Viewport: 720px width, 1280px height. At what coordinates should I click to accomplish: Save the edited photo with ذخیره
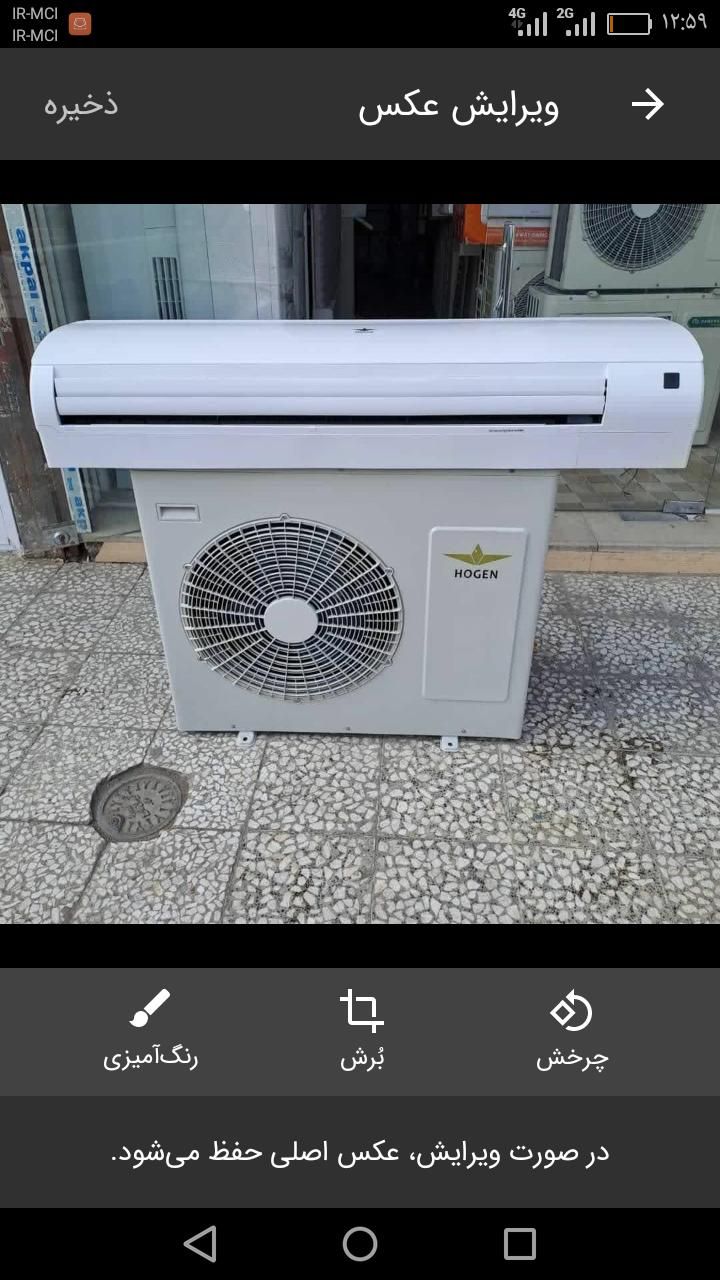[x=81, y=104]
